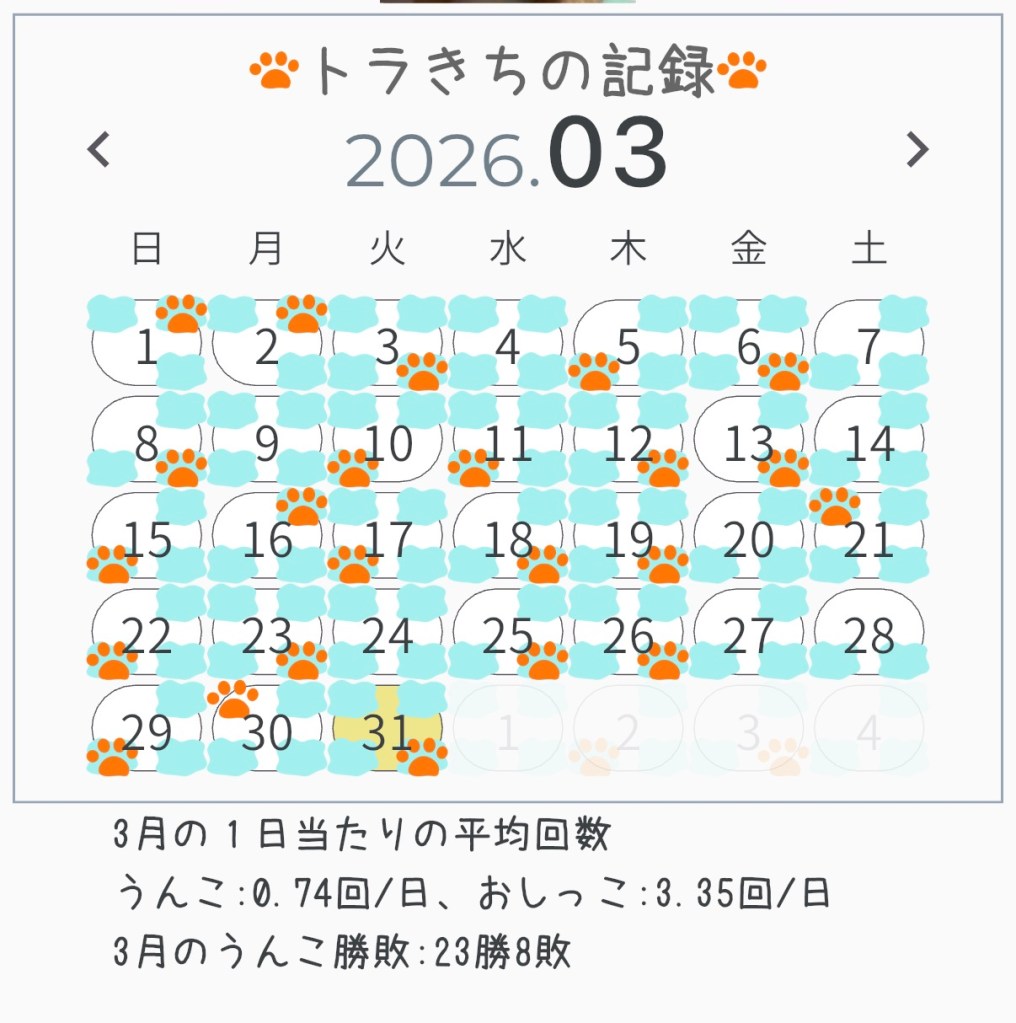Screen dimensions: 1016x1023
Task: Go to the previous month
Action: click(98, 151)
